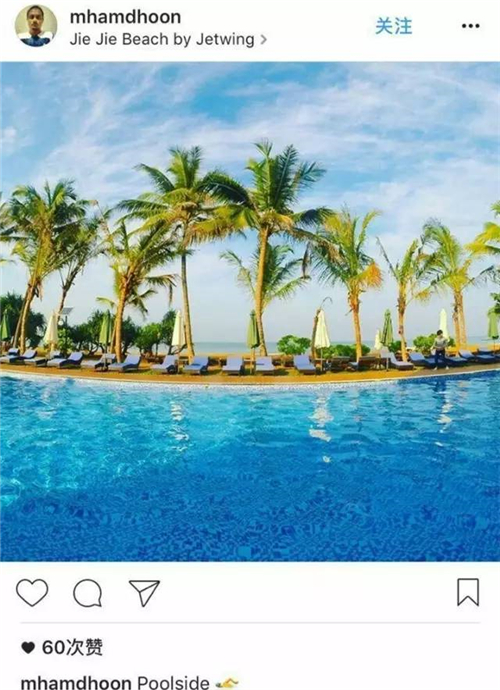Like the post with the heart icon
This screenshot has height=690, width=500.
click(x=32, y=592)
